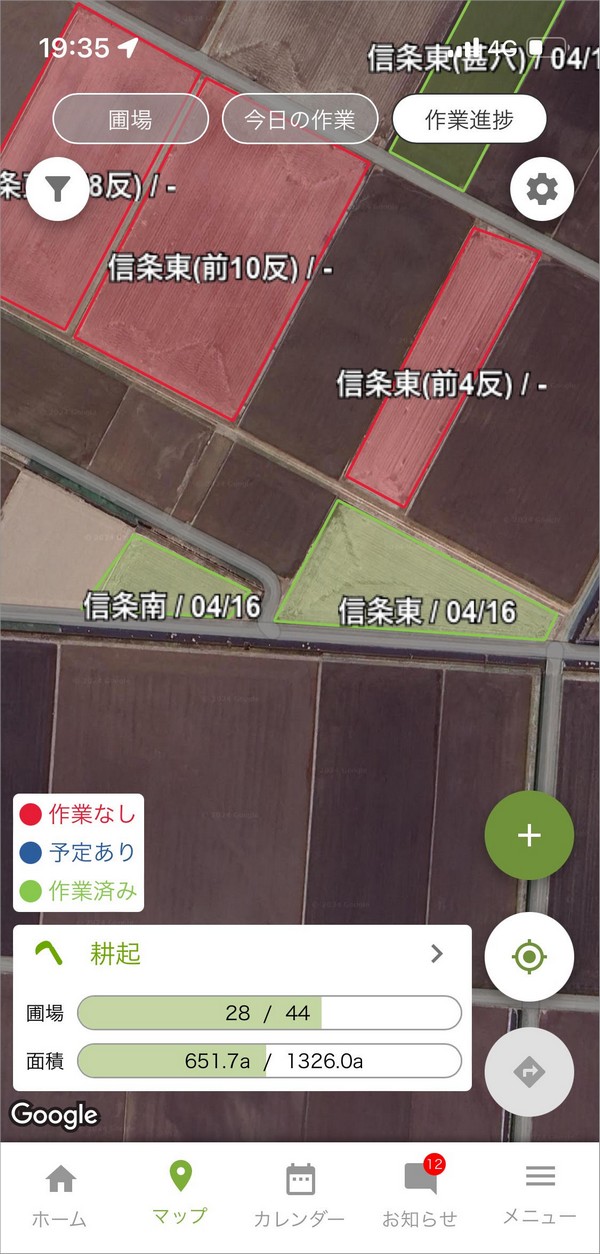Select the マップ tab

click(180, 1195)
